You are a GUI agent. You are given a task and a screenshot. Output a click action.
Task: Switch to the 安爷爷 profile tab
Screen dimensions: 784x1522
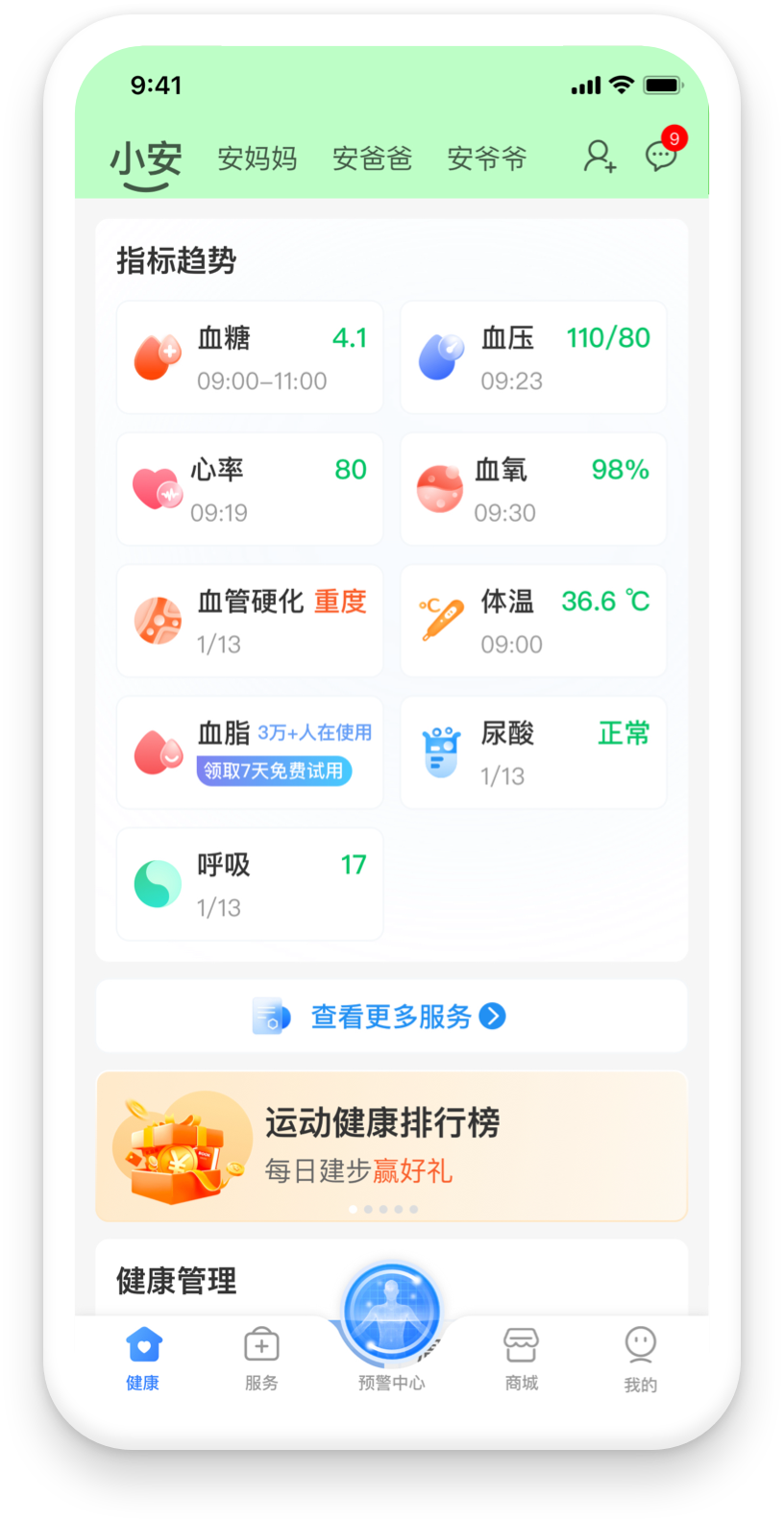pyautogui.click(x=487, y=159)
